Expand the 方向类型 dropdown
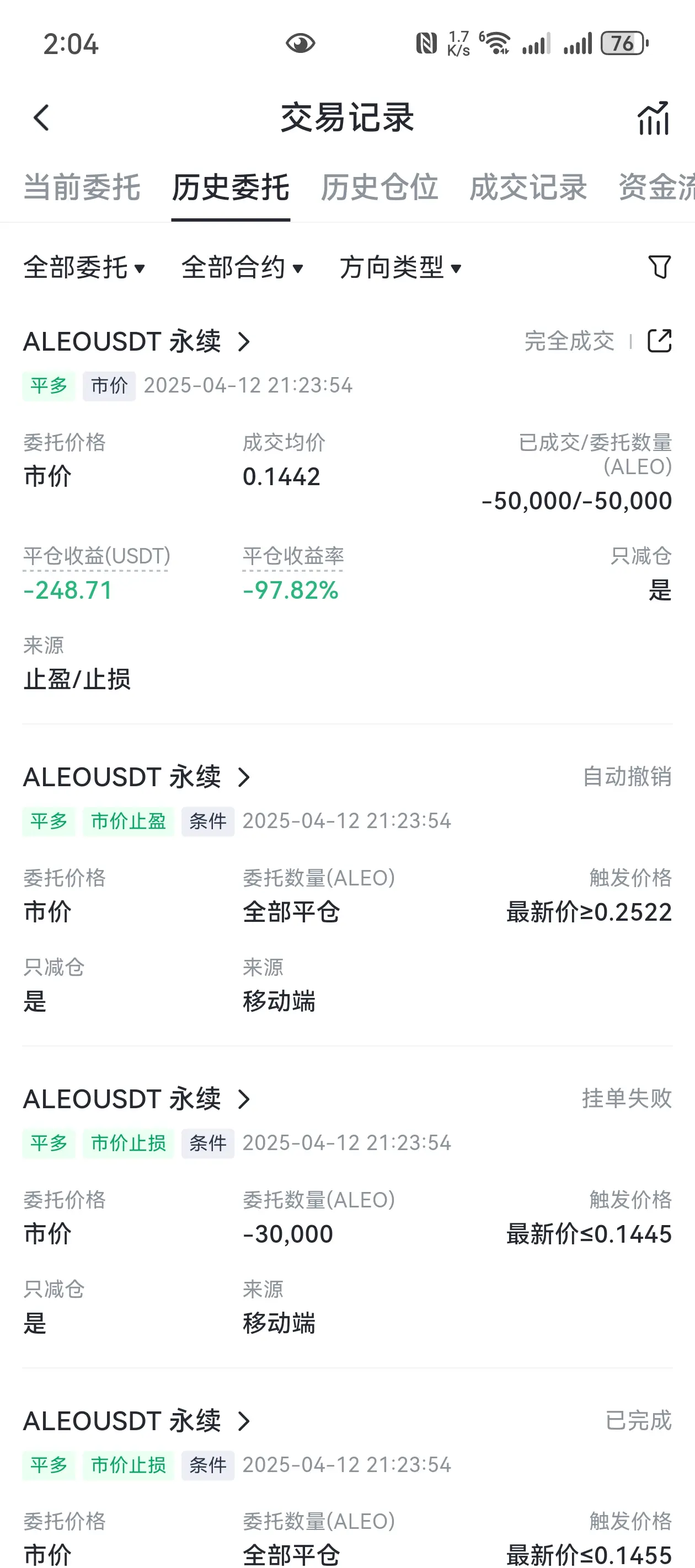 click(402, 267)
